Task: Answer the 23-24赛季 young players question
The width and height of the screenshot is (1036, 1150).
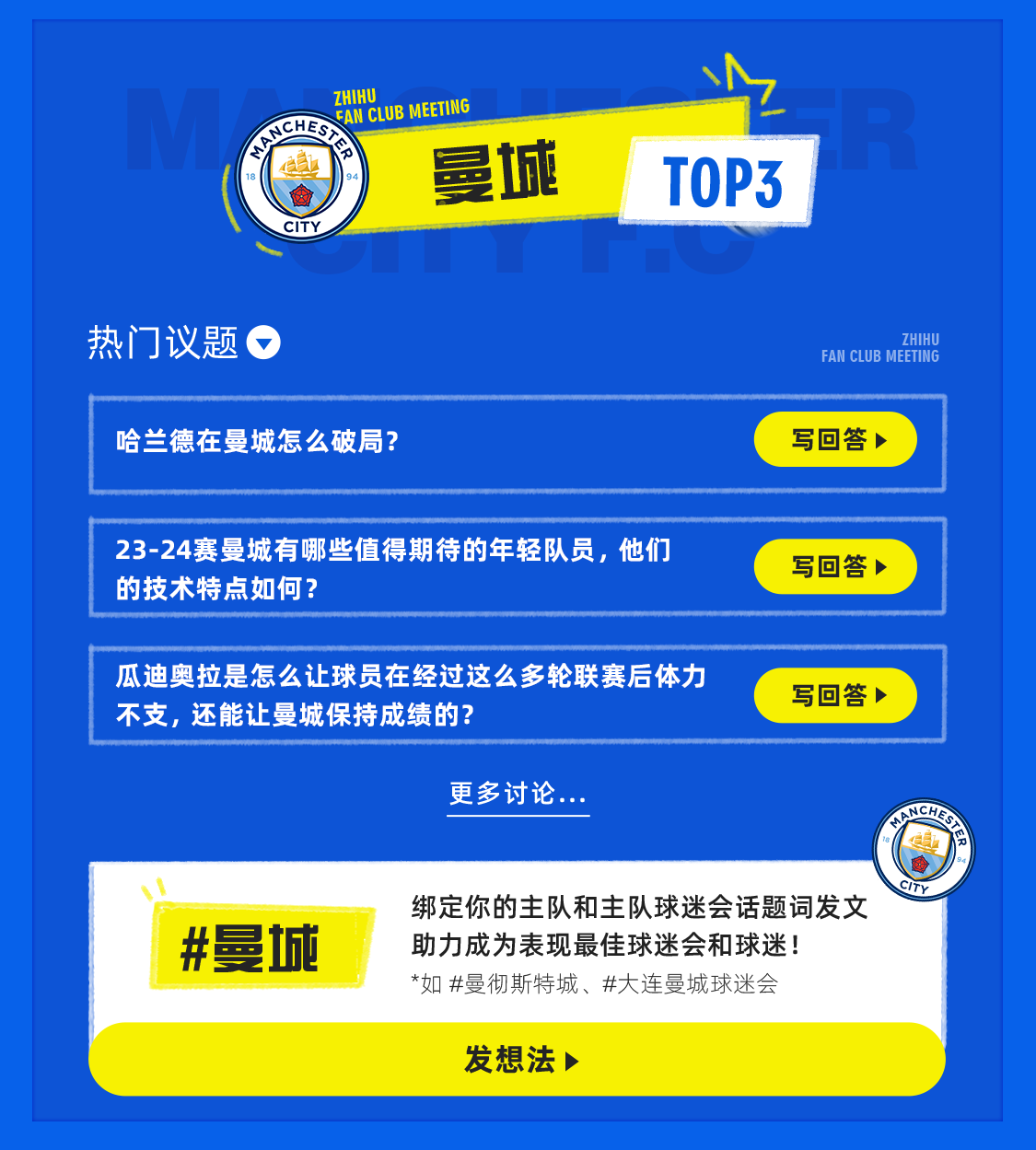Action: pyautogui.click(x=834, y=567)
